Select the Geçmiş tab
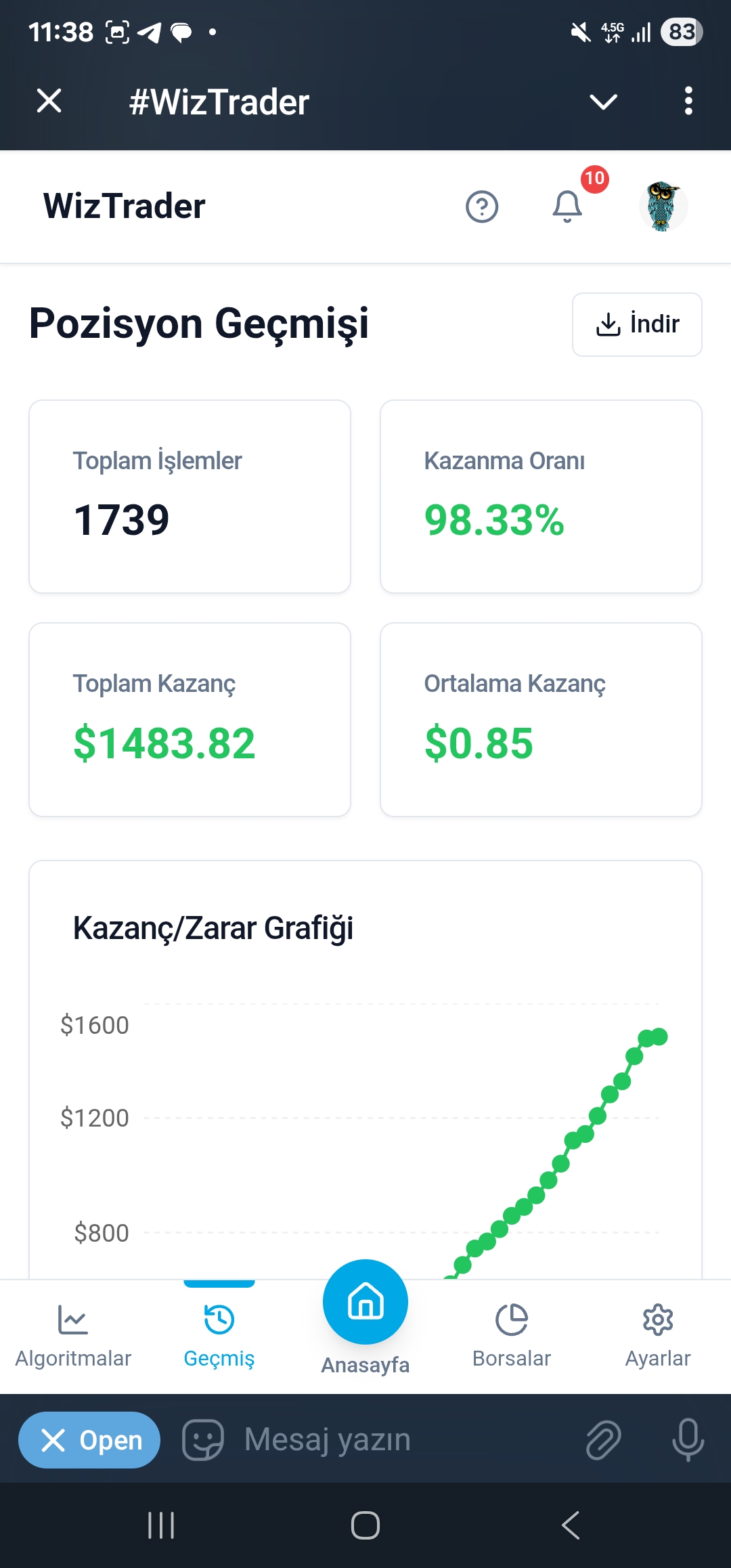731x1568 pixels. (x=219, y=1337)
